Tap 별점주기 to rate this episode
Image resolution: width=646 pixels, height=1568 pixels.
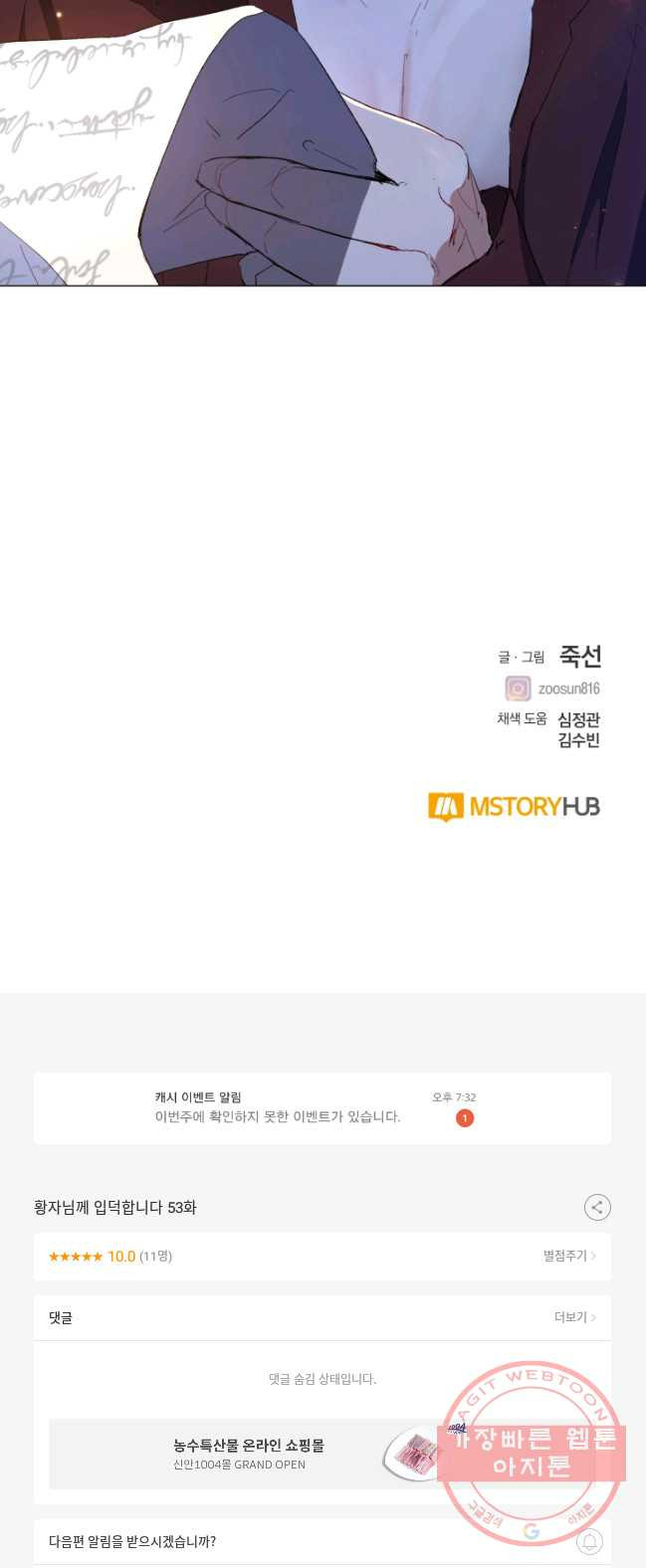[568, 1257]
